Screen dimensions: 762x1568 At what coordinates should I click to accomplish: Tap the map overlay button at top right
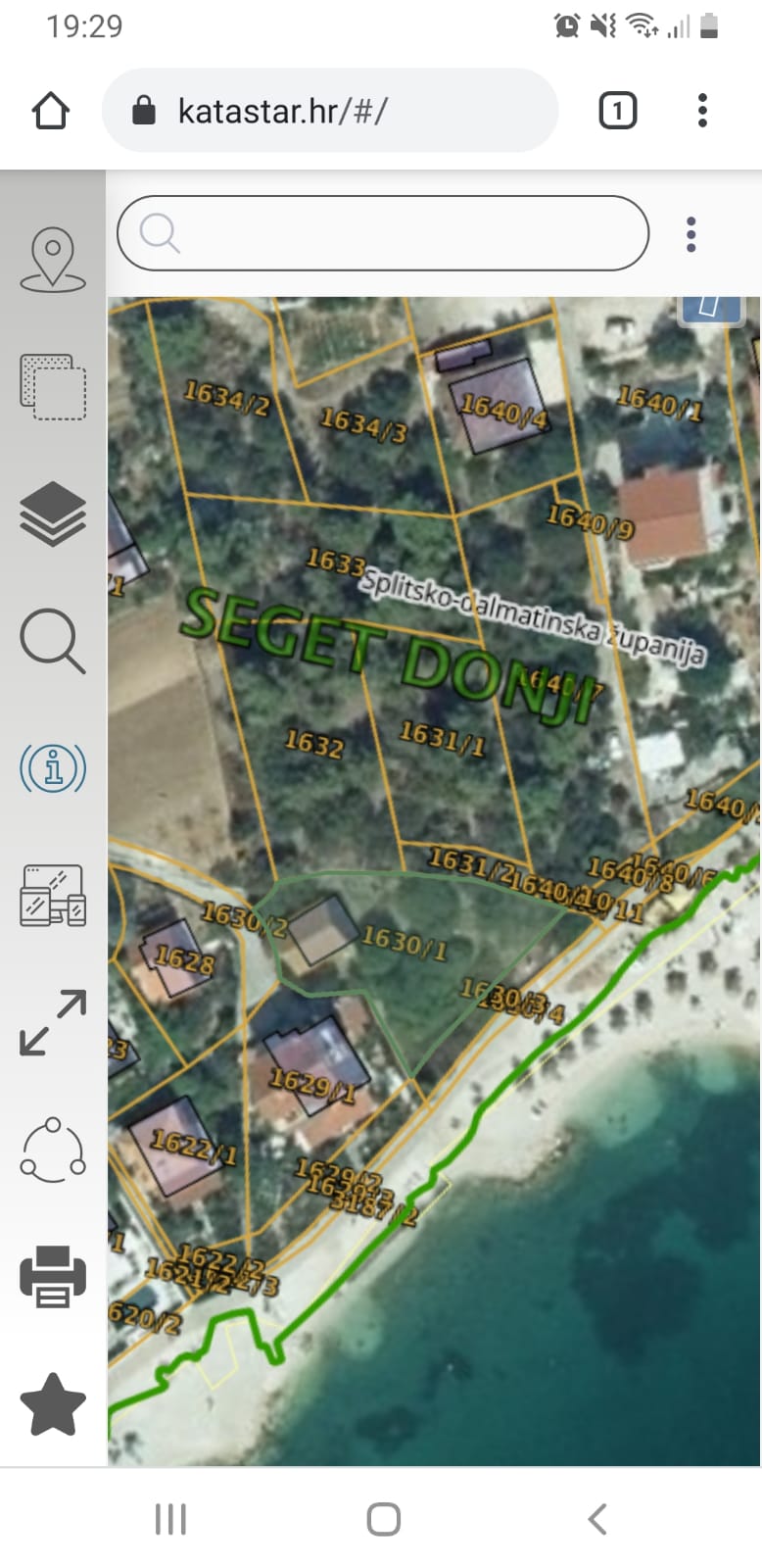pyautogui.click(x=712, y=308)
